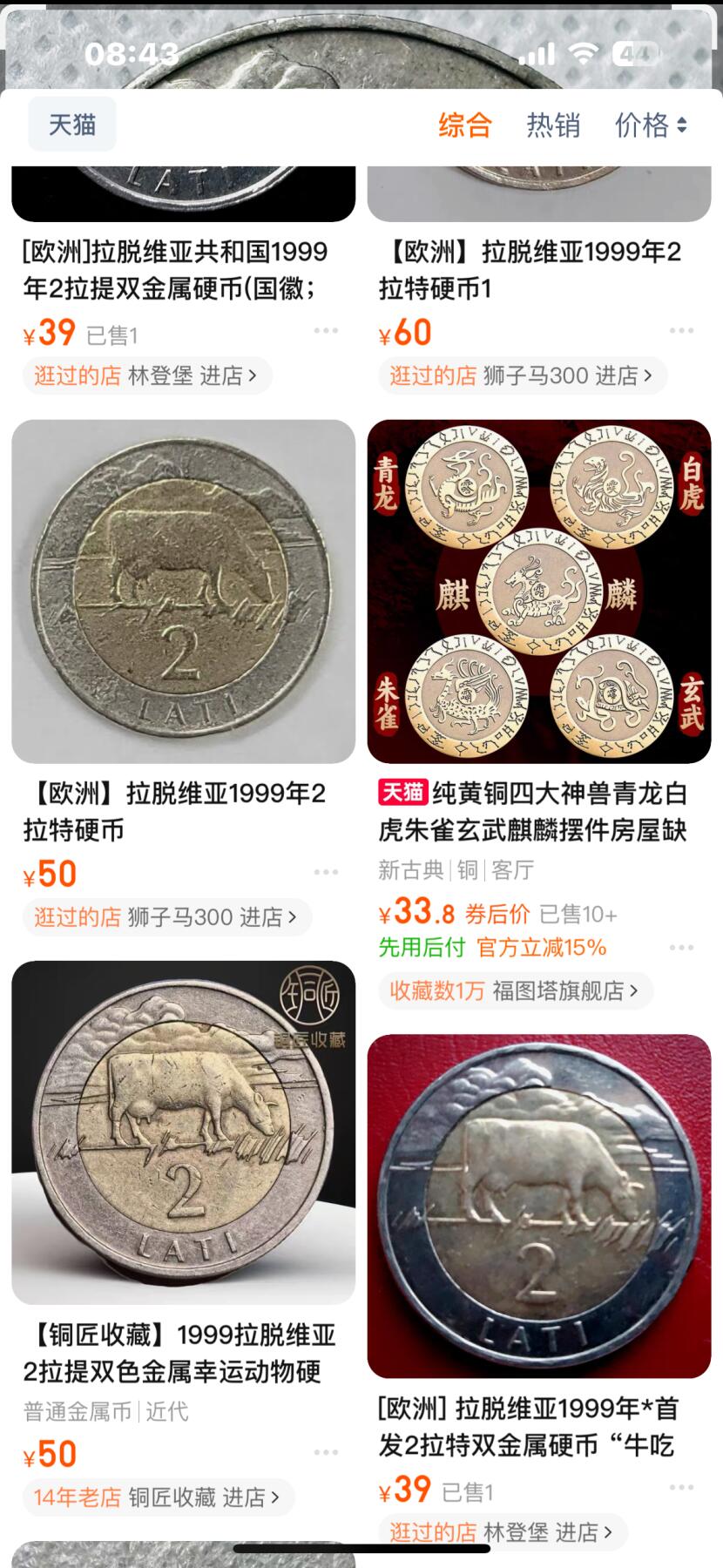Enter 林登堡 shop under 牛吃 listing

point(547,1532)
